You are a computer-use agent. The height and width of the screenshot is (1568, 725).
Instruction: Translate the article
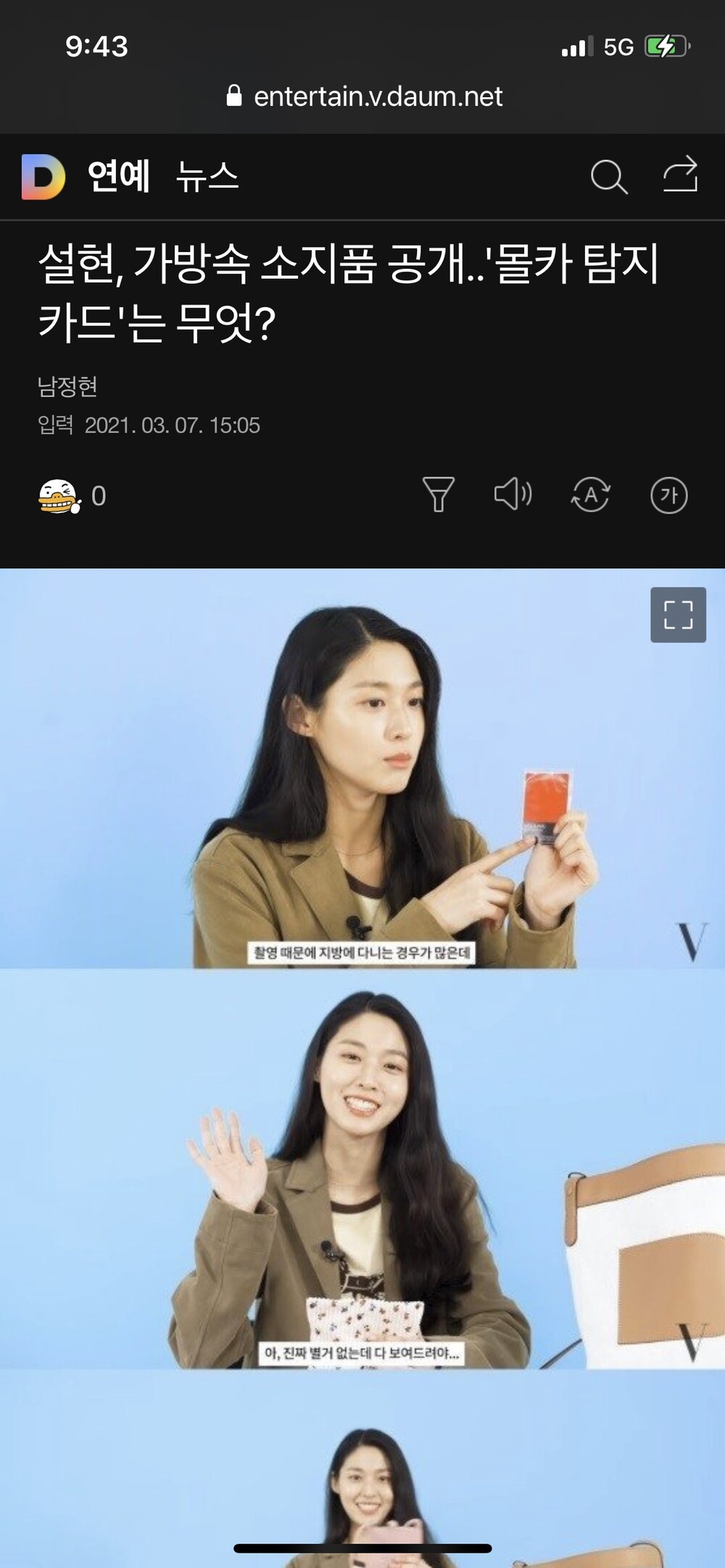pyautogui.click(x=591, y=496)
